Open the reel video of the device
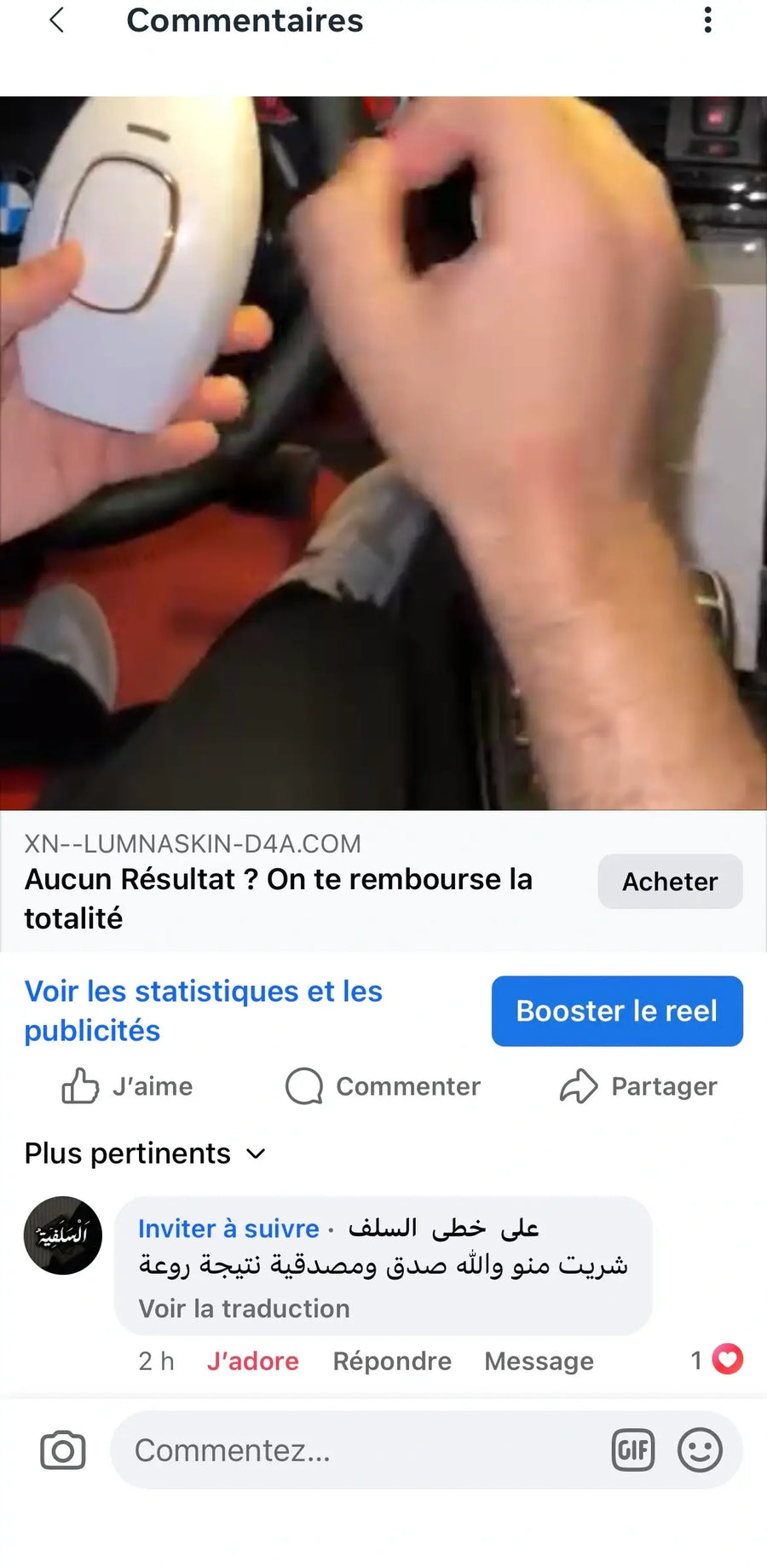The width and height of the screenshot is (767, 1568). [383, 452]
